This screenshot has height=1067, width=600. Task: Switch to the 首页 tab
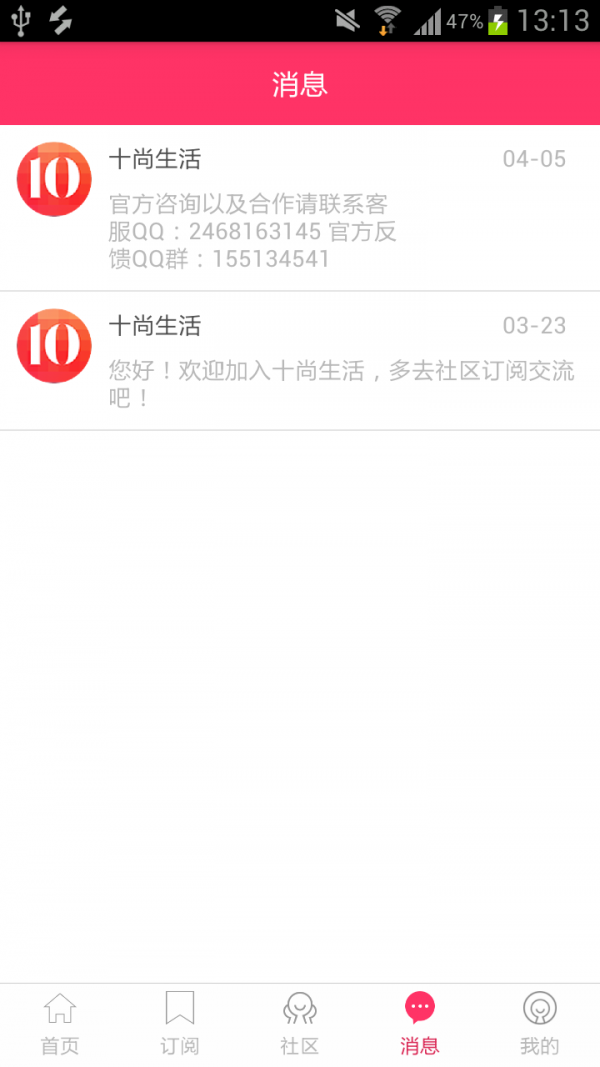tap(60, 1024)
